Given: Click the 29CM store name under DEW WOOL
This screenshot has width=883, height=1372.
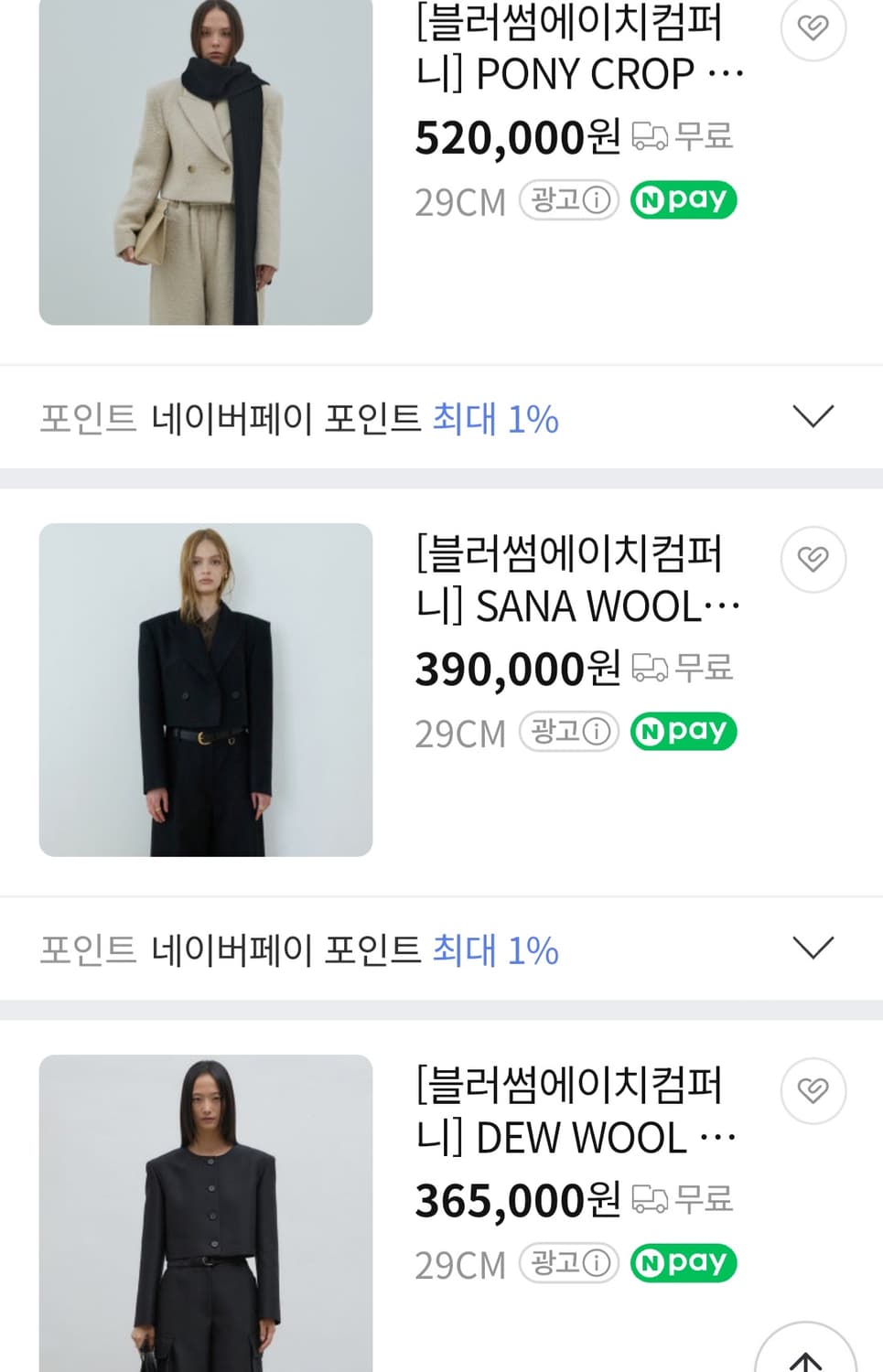Looking at the screenshot, I should (x=461, y=1262).
